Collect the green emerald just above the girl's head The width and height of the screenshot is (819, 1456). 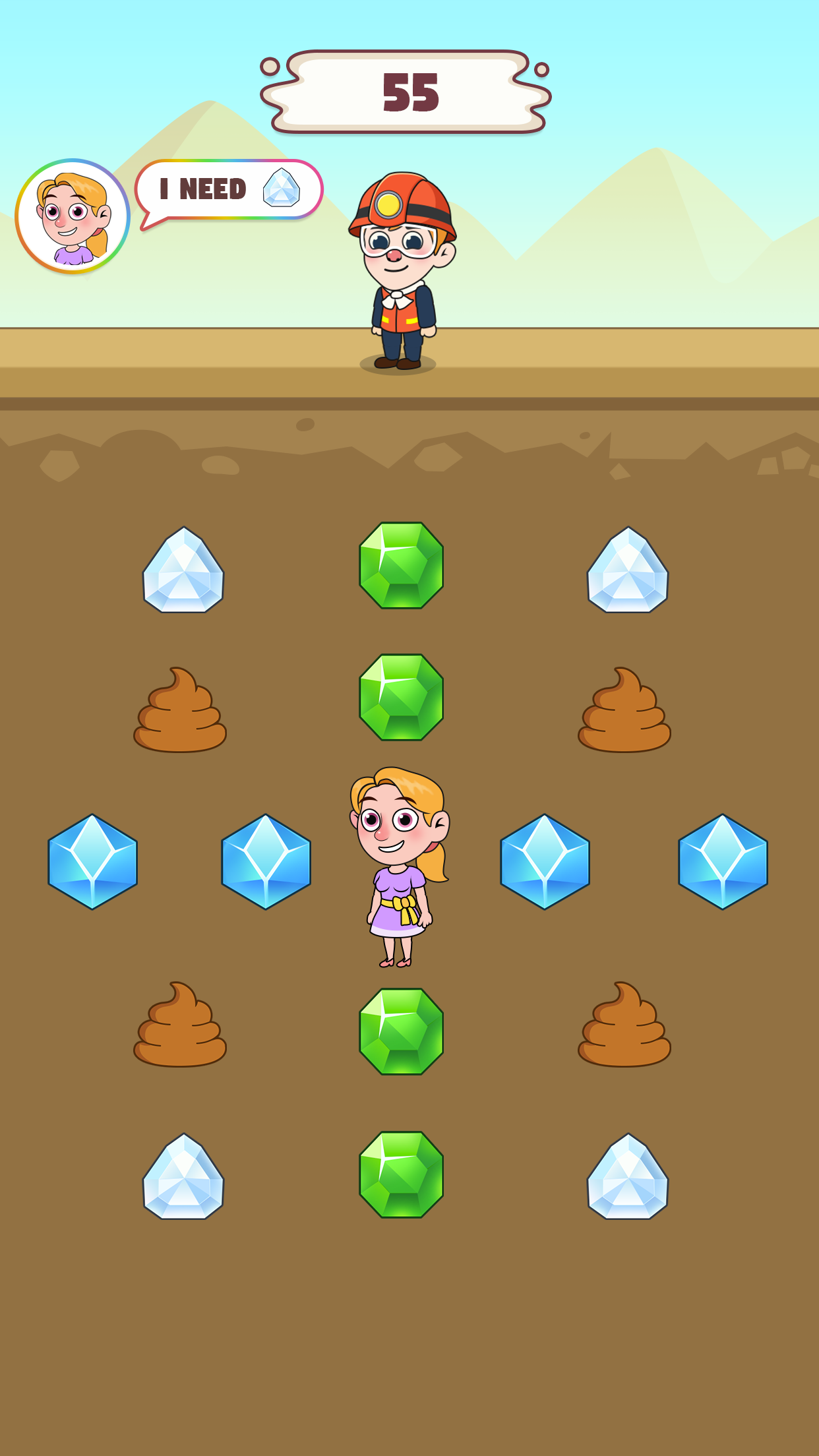401,697
